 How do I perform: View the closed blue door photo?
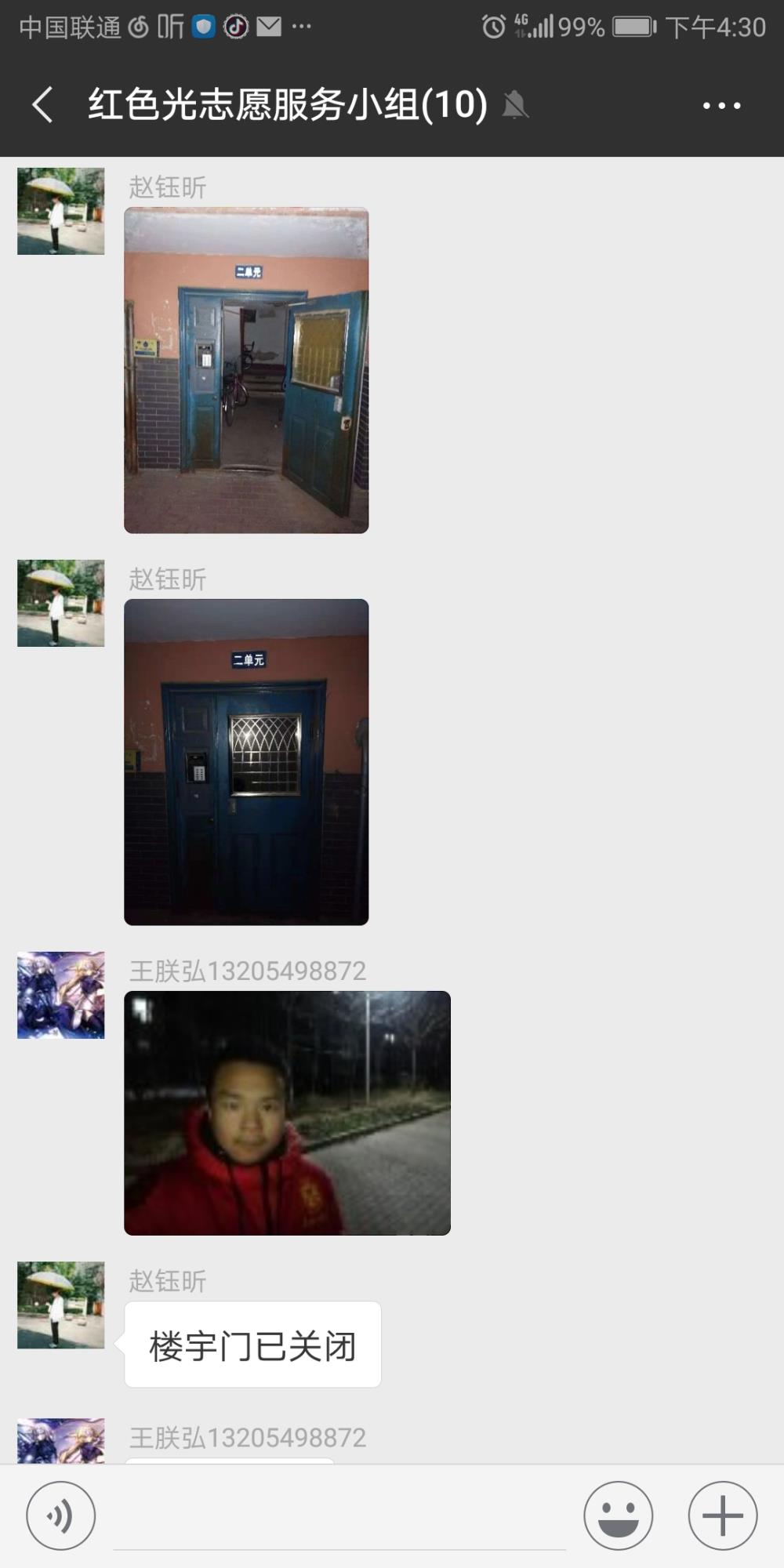click(246, 762)
